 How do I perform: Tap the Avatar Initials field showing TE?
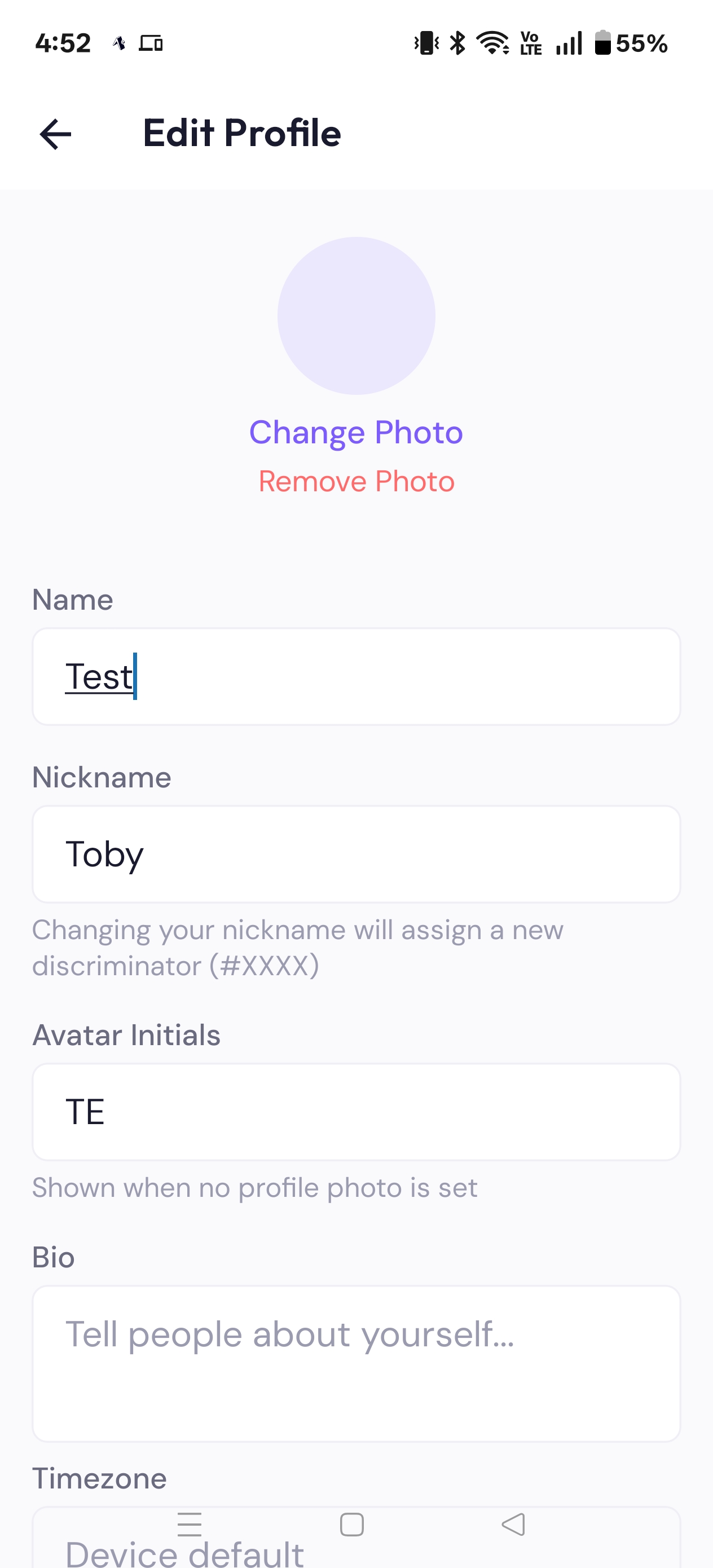(x=356, y=1112)
